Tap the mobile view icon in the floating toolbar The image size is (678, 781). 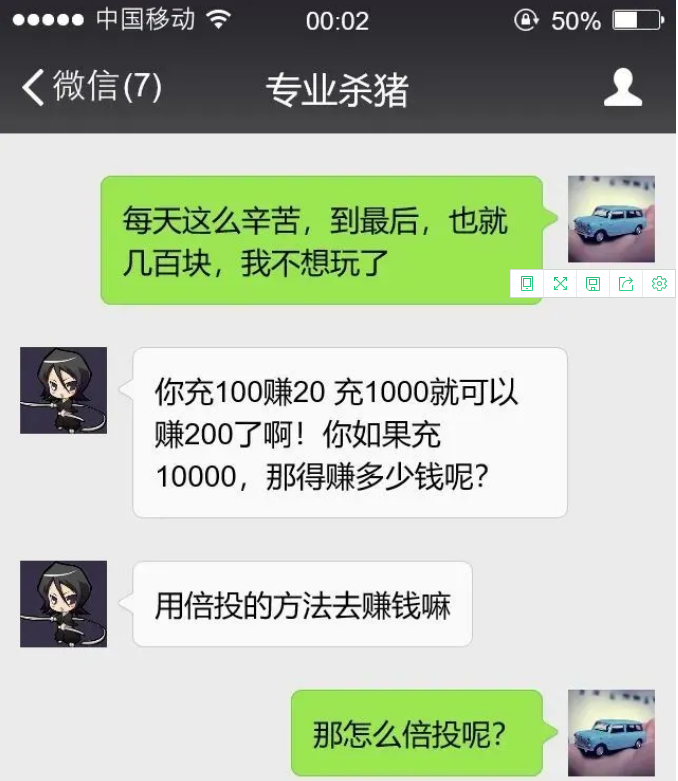pos(527,284)
